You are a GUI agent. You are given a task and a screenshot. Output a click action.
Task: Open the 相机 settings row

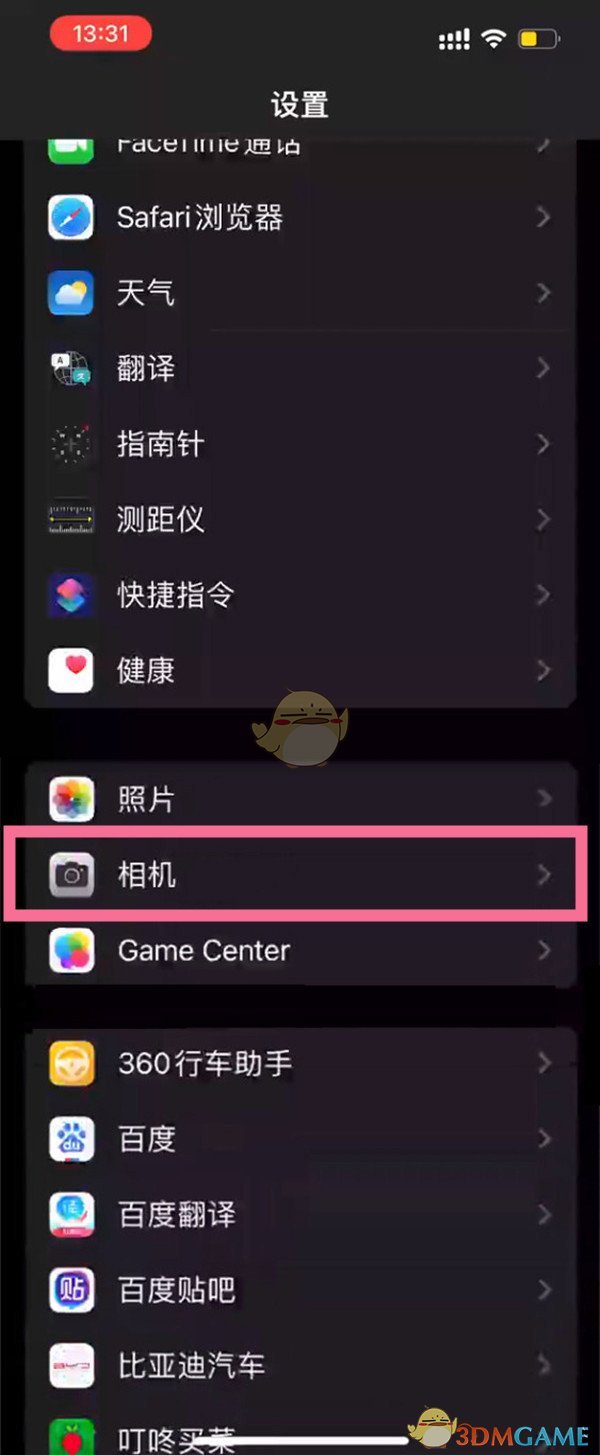point(300,875)
